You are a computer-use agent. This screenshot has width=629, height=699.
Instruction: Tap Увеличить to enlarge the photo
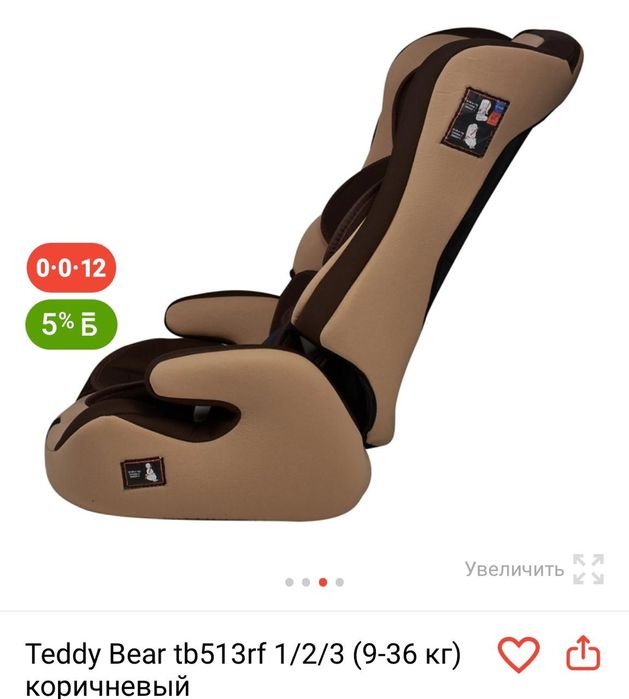[x=534, y=568]
